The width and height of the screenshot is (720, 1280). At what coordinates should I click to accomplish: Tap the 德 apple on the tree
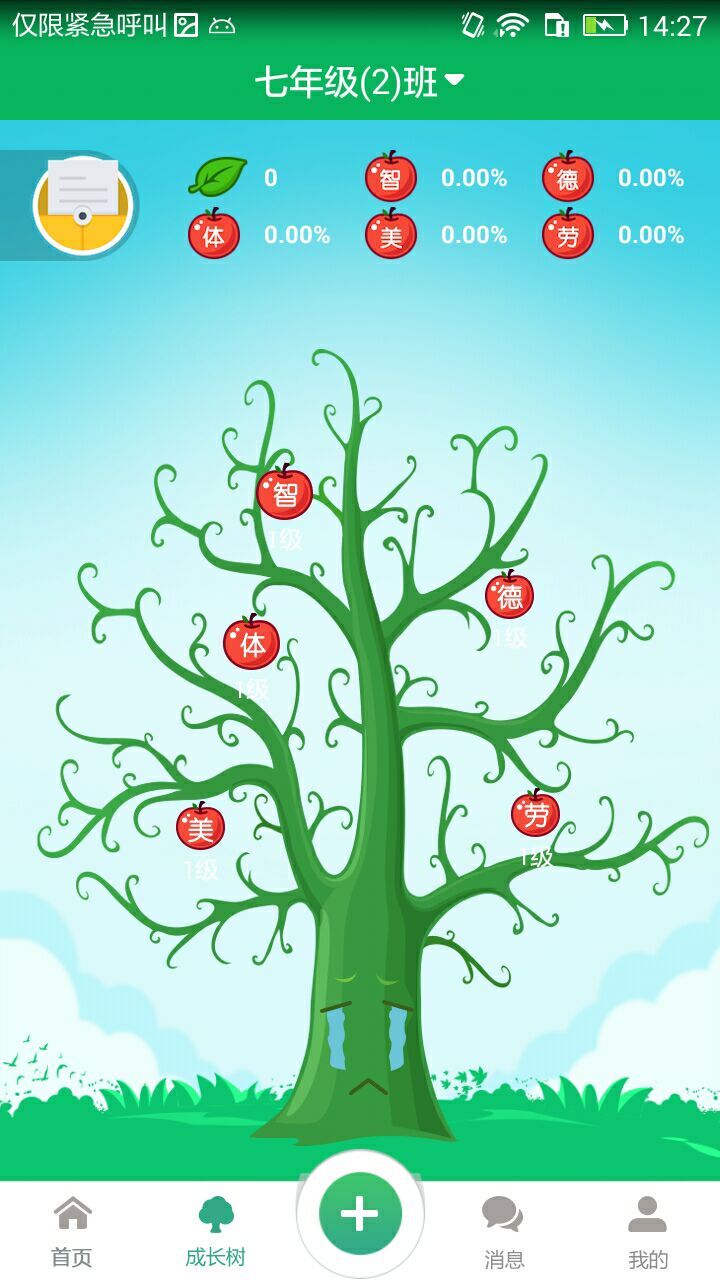pos(510,596)
